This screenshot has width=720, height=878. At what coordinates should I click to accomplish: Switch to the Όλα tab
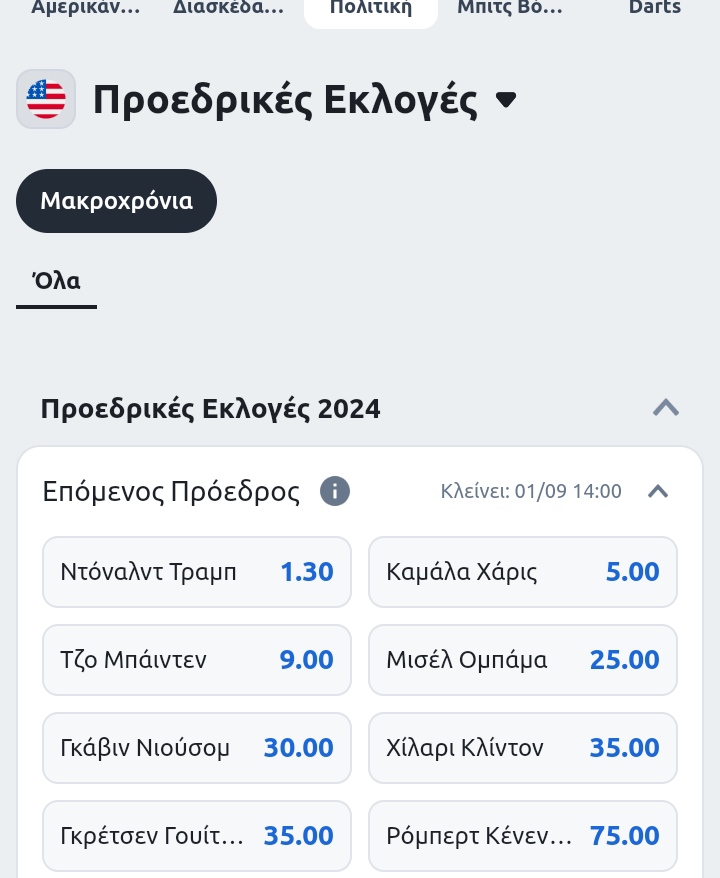click(x=57, y=281)
